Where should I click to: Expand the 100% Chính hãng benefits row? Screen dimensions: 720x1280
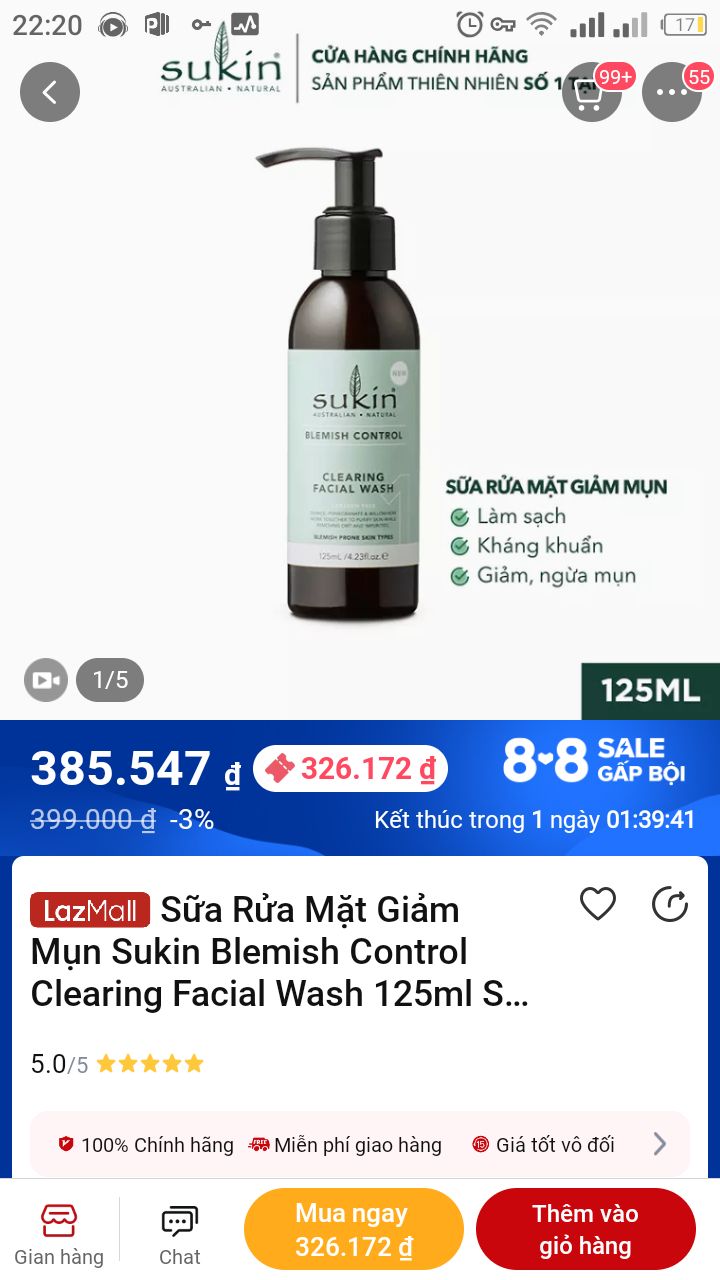click(360, 1144)
